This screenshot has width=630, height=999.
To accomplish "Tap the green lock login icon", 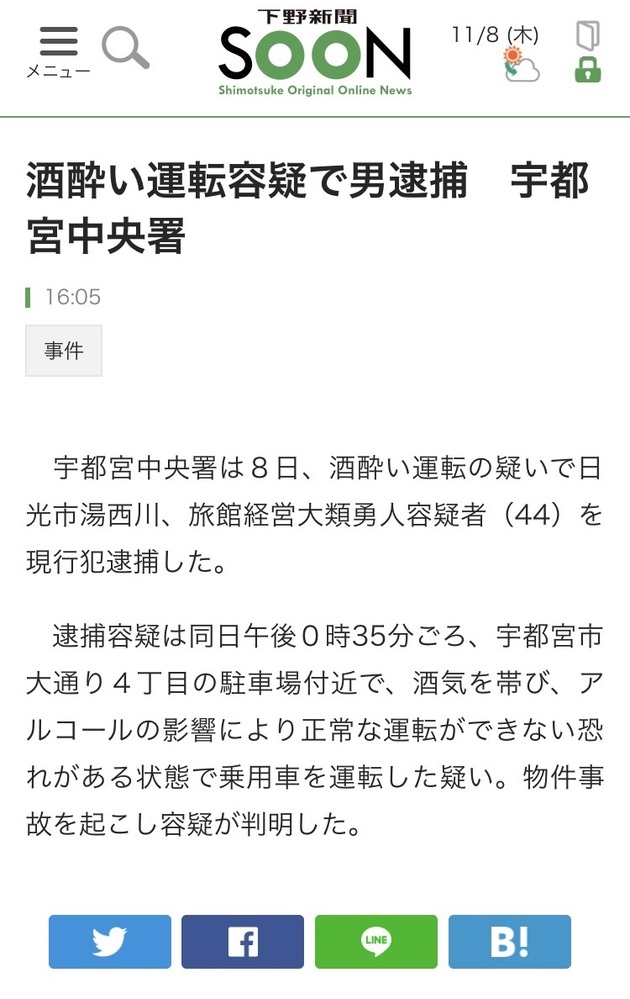I will pyautogui.click(x=588, y=70).
